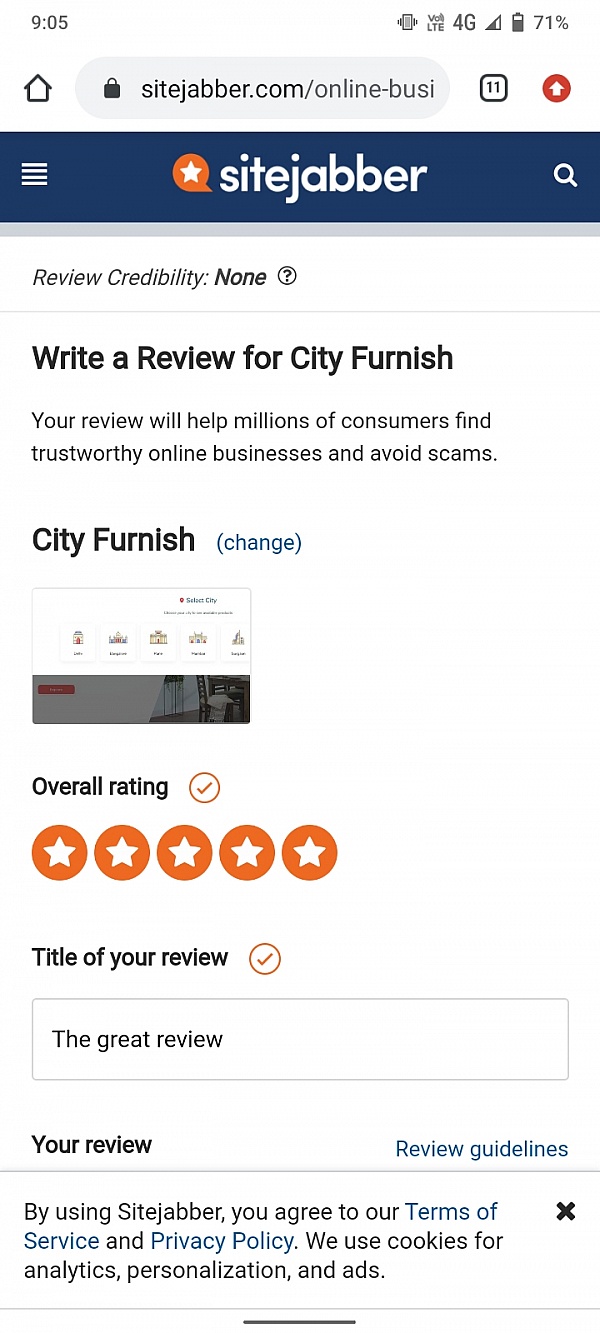Open the Review guidelines link

point(481,1149)
